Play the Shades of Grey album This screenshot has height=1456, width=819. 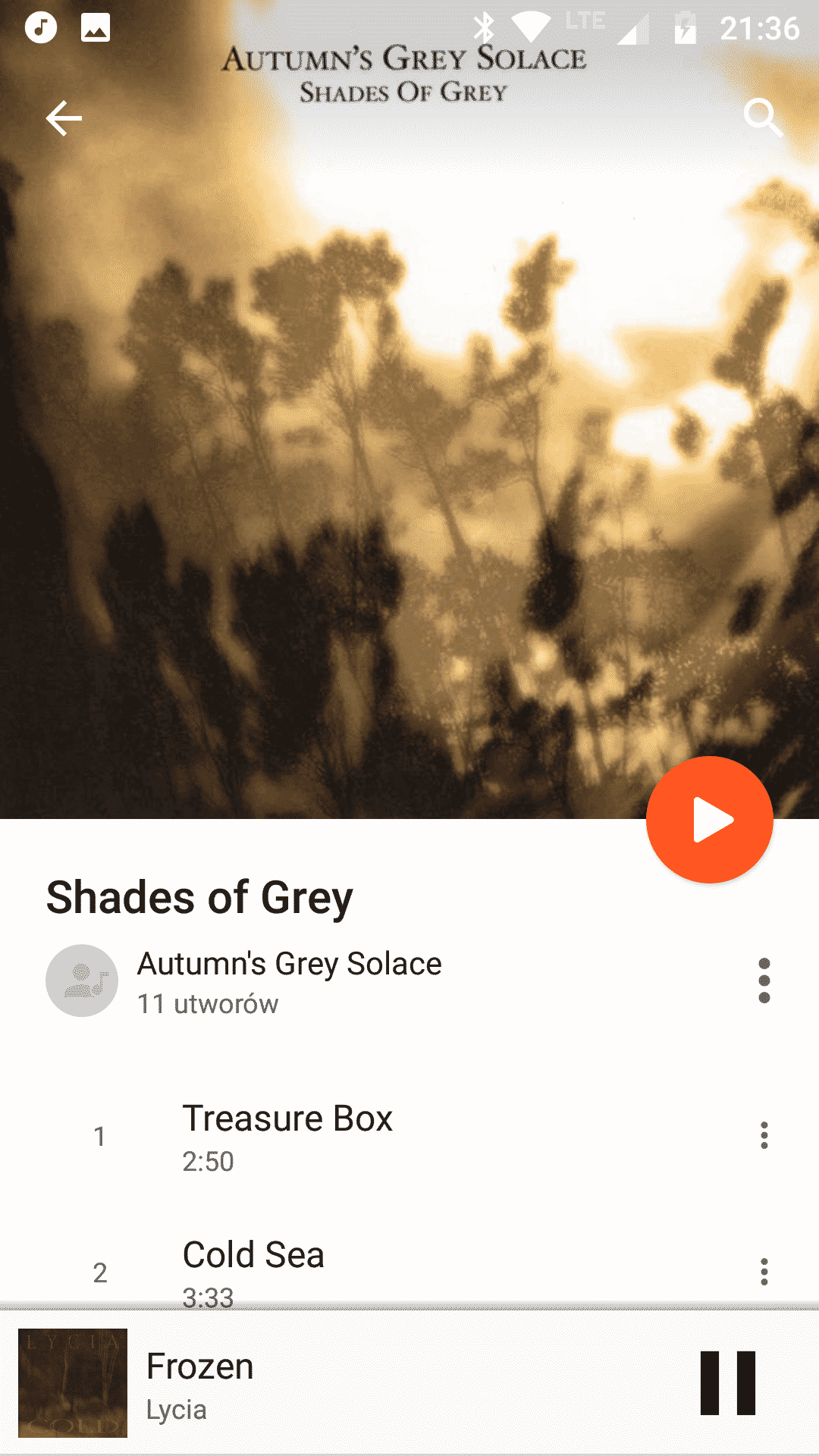709,820
